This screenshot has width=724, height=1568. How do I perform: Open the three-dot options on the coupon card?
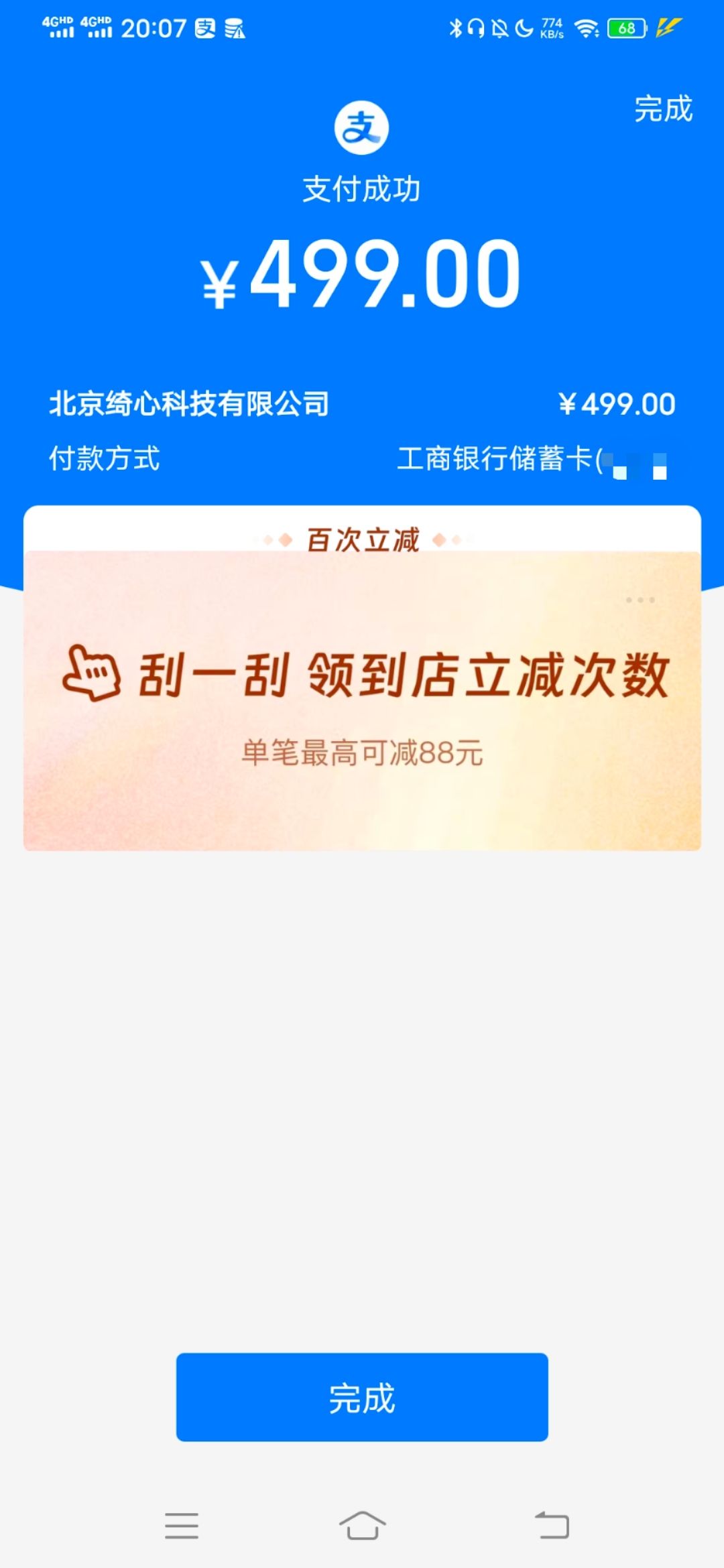click(x=640, y=600)
